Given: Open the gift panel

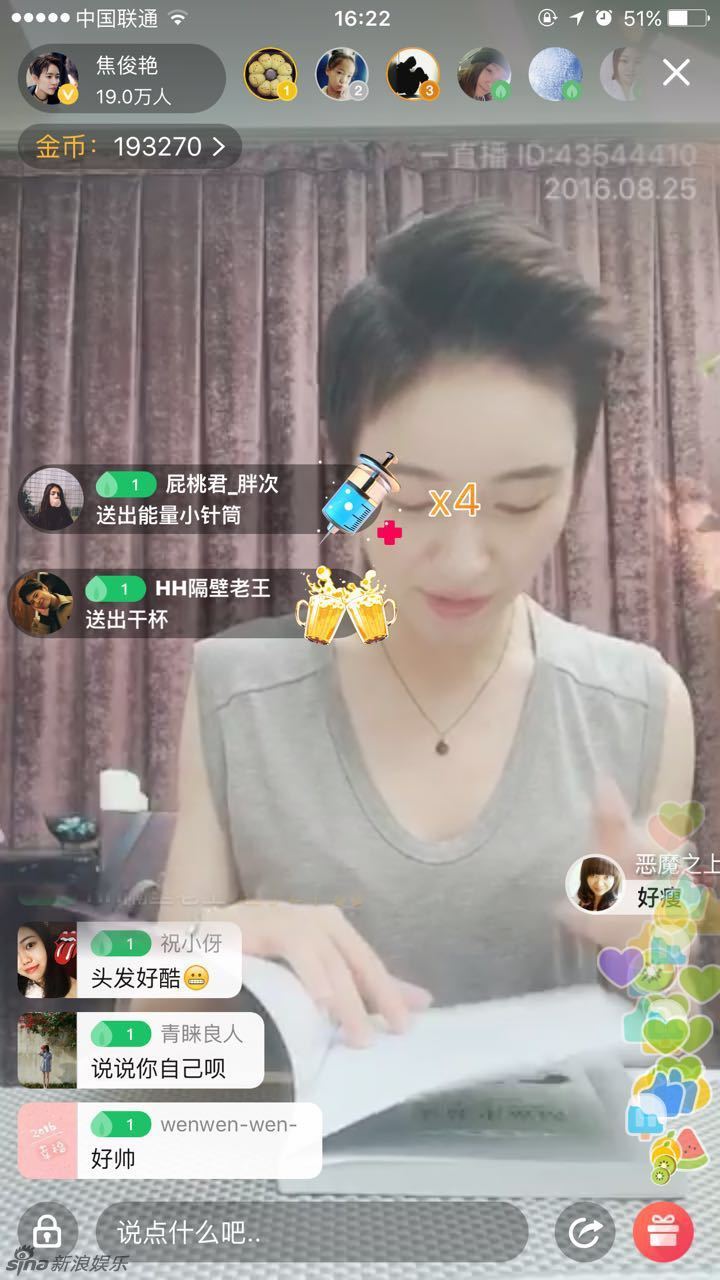Looking at the screenshot, I should tap(661, 1232).
